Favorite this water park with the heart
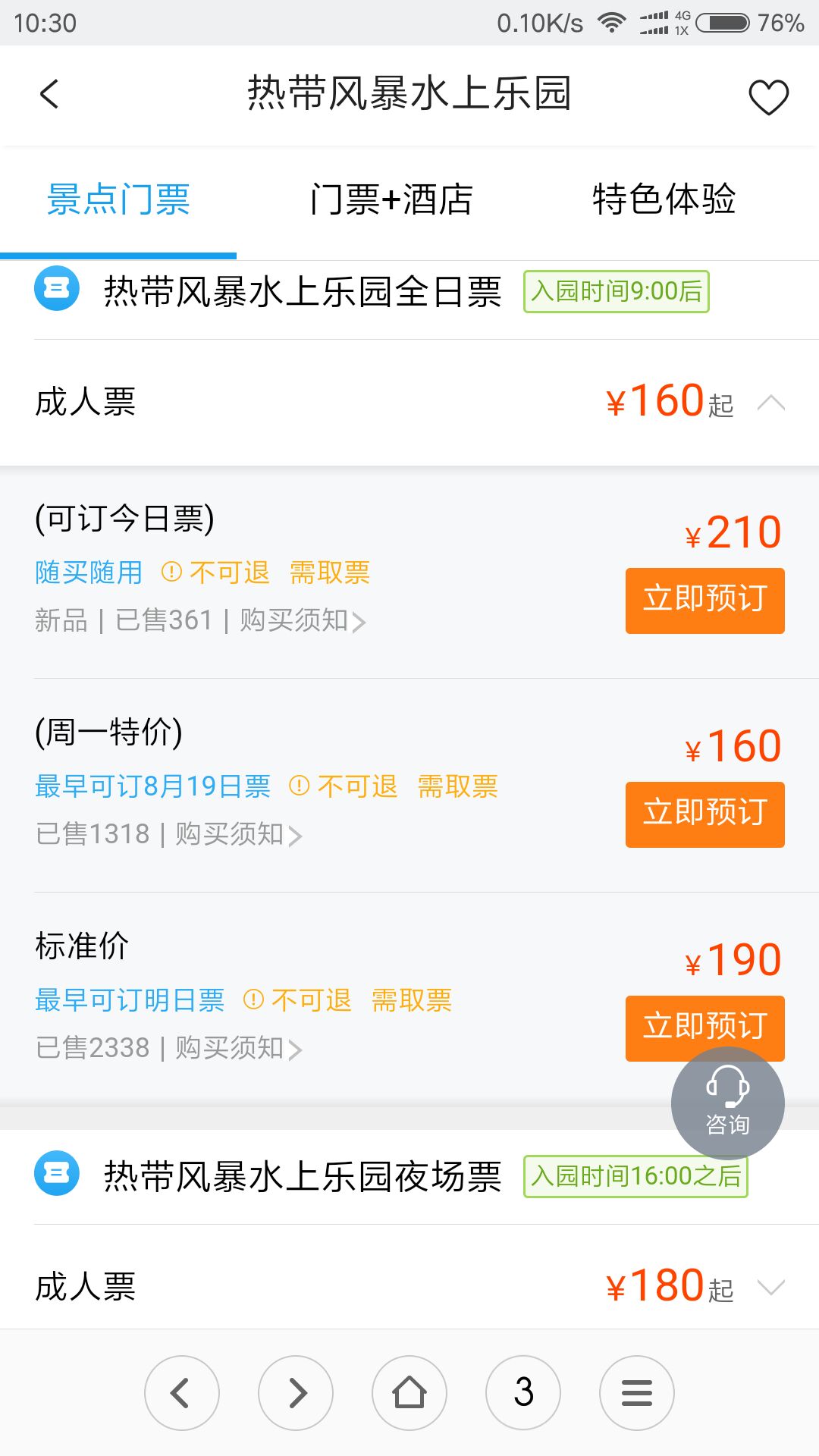819x1456 pixels. tap(768, 97)
